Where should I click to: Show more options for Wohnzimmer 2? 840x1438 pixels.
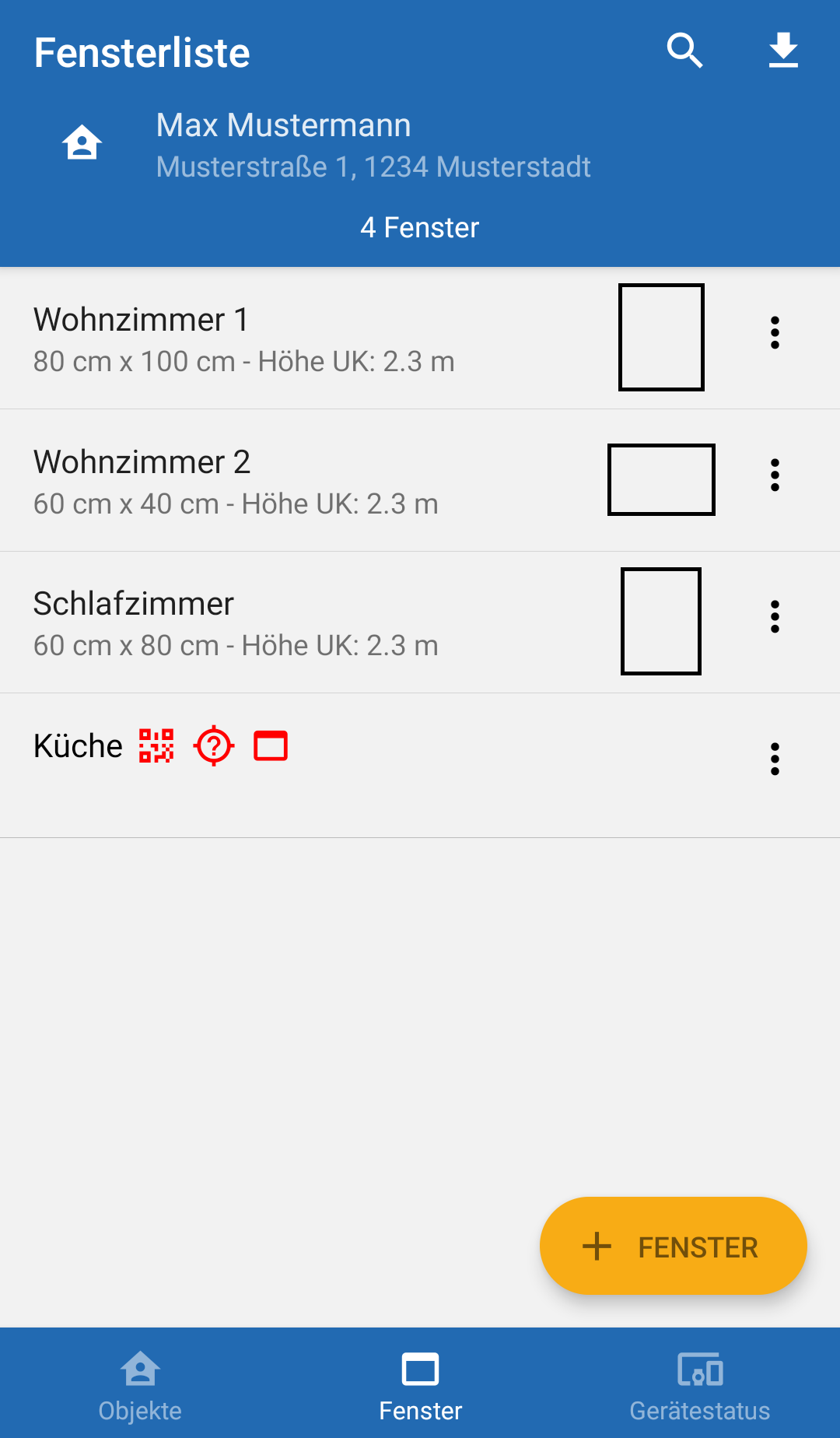tap(775, 475)
